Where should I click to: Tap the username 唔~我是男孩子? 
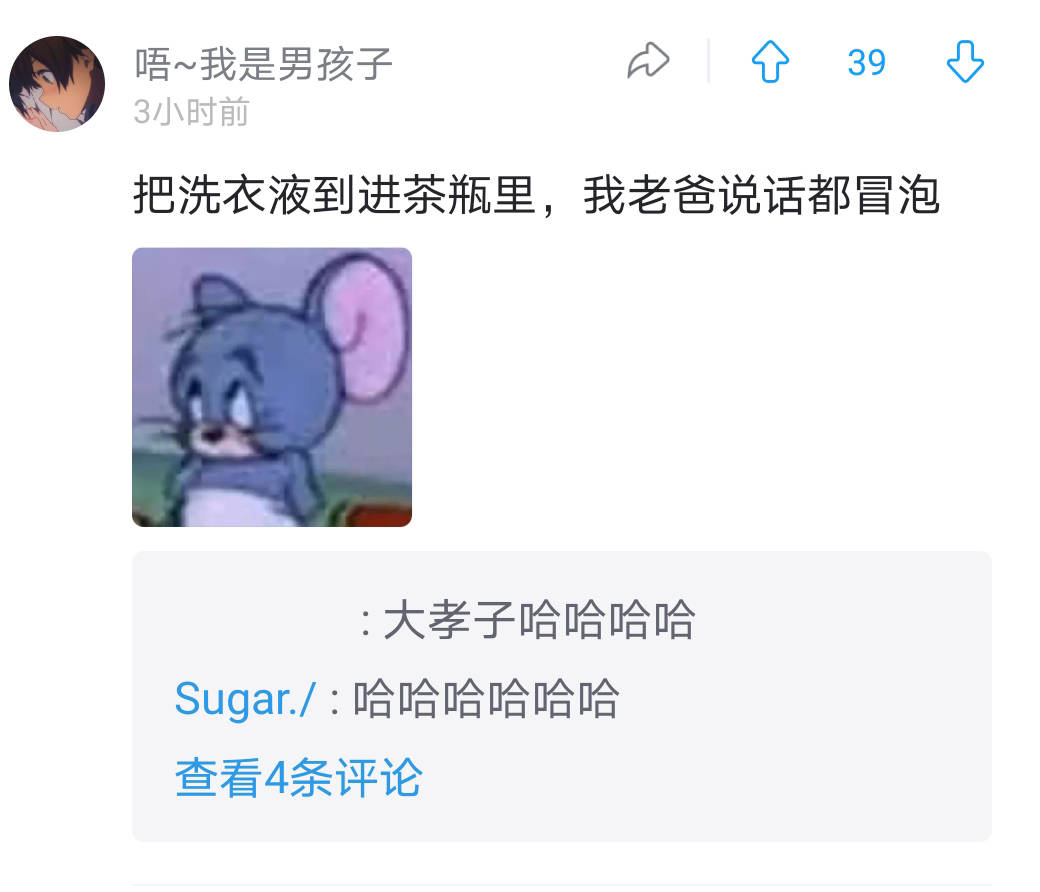263,65
